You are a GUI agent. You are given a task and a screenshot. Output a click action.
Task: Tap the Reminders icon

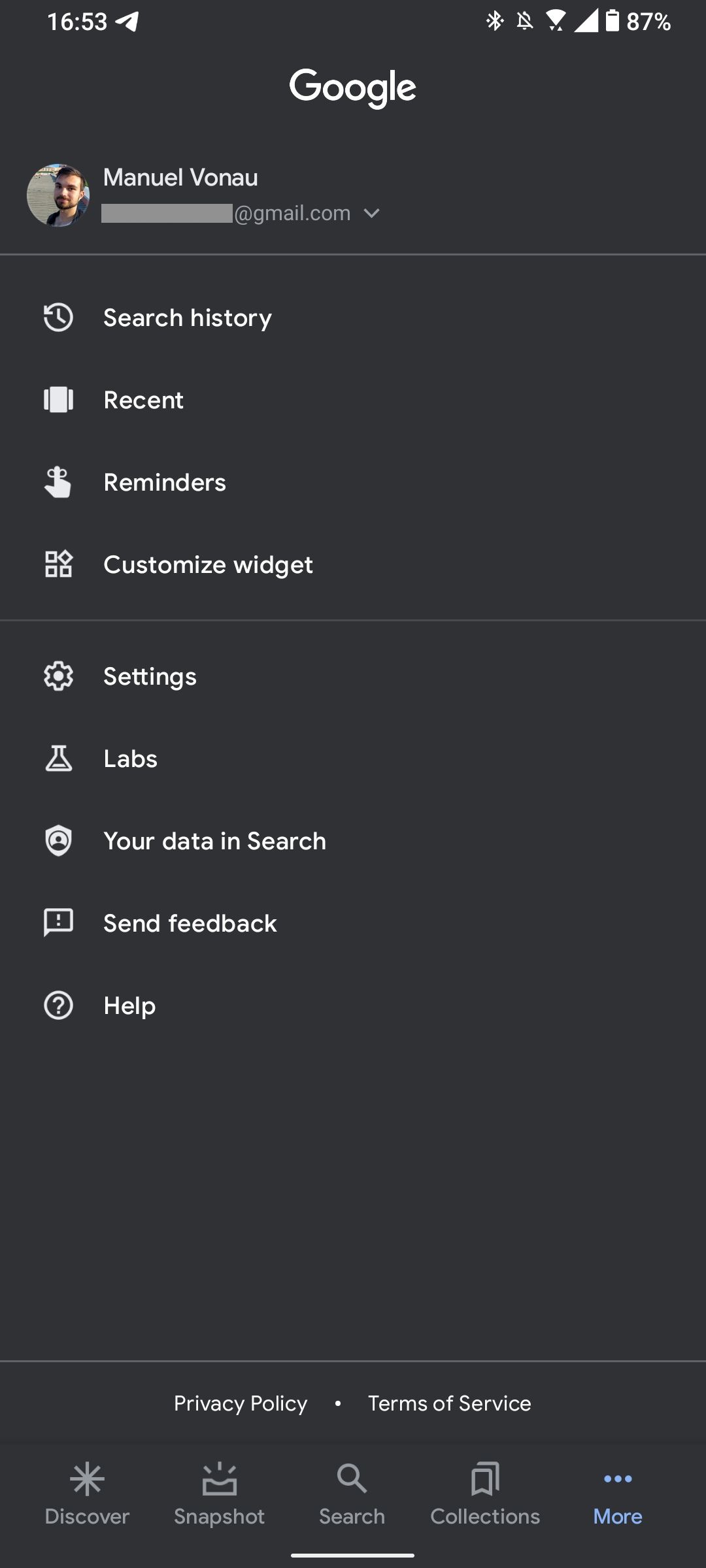pyautogui.click(x=58, y=483)
